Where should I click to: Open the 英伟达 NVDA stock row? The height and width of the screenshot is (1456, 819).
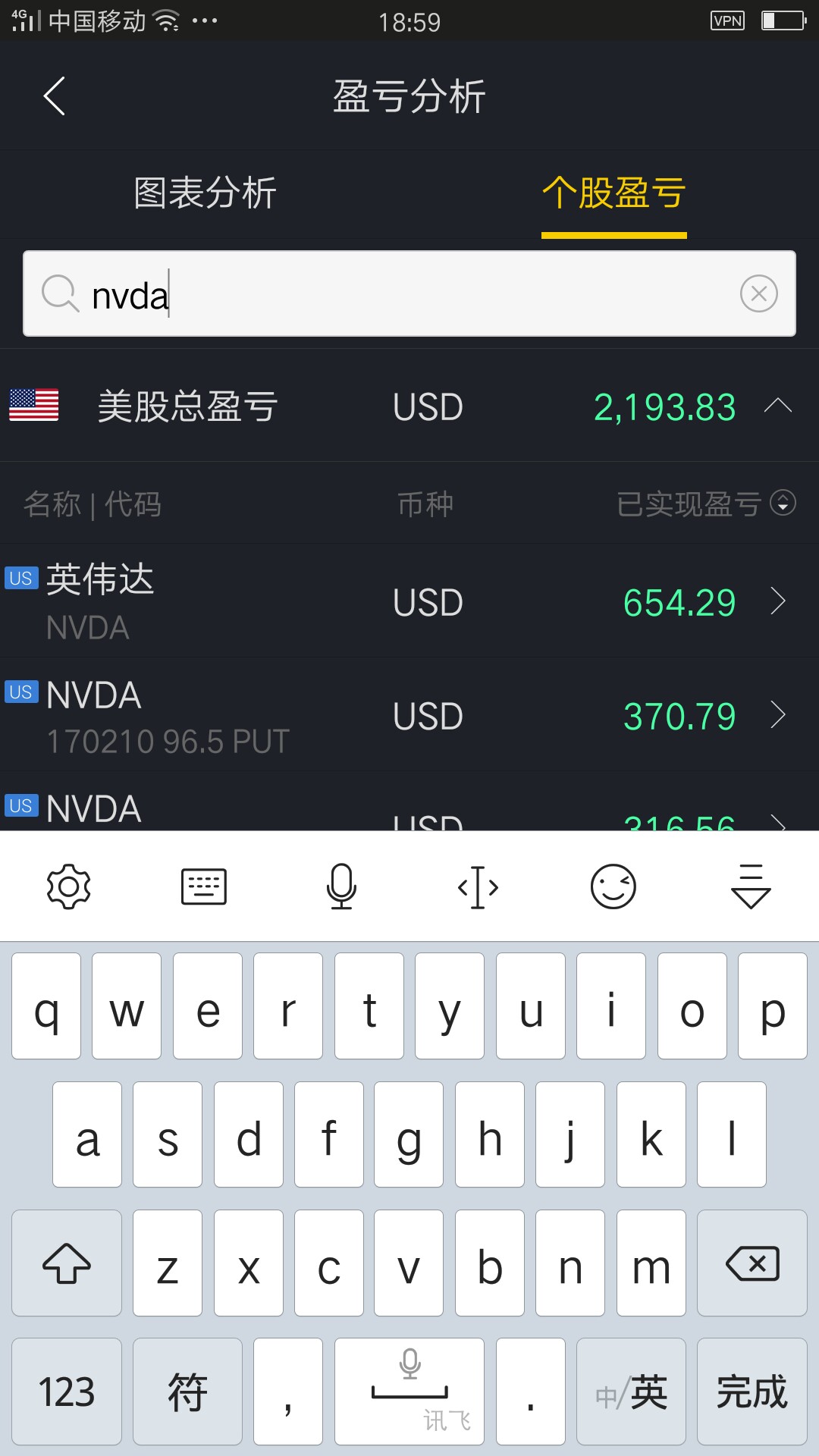pos(409,601)
